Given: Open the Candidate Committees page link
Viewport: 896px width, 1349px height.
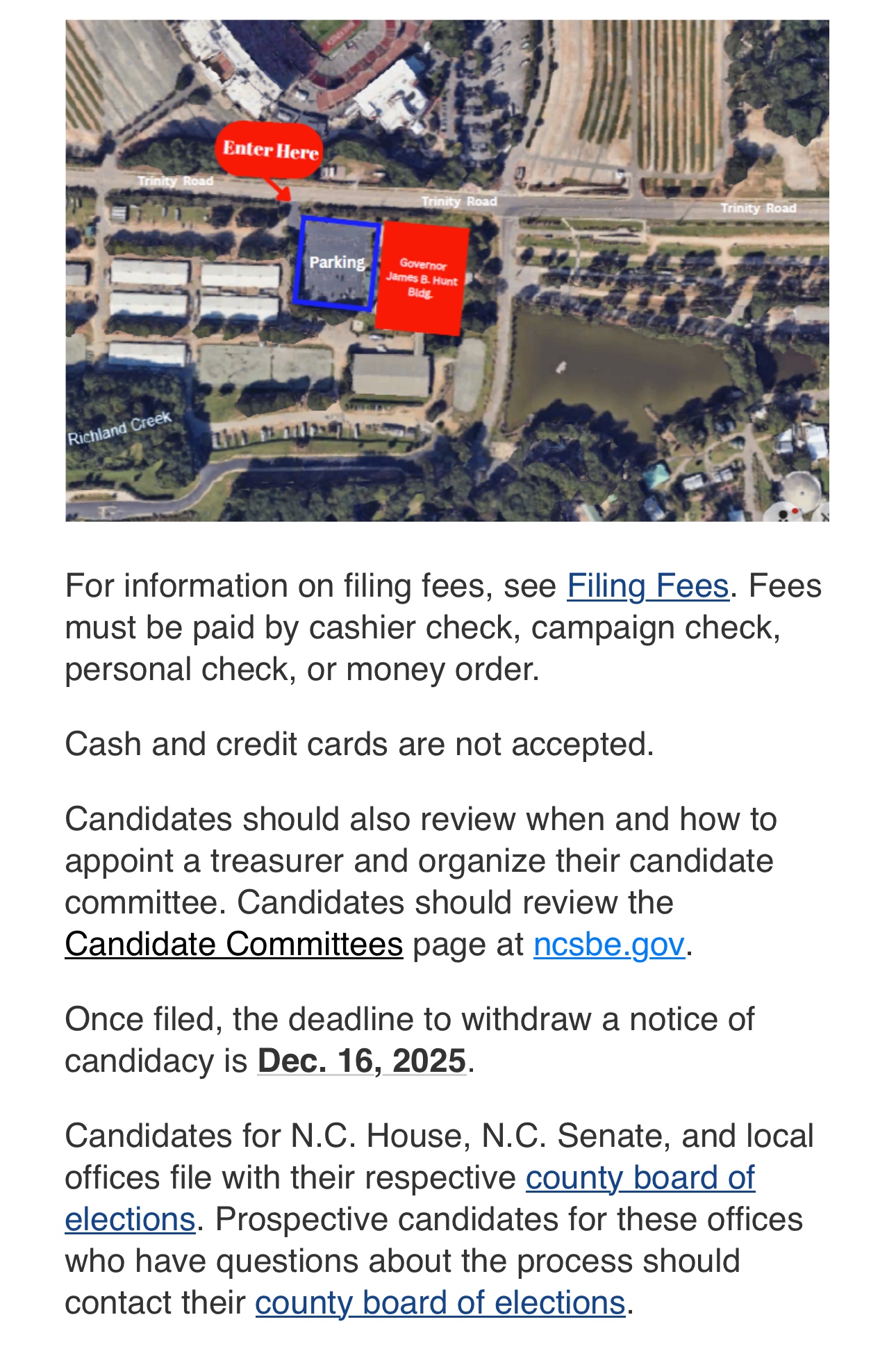Looking at the screenshot, I should tap(234, 945).
